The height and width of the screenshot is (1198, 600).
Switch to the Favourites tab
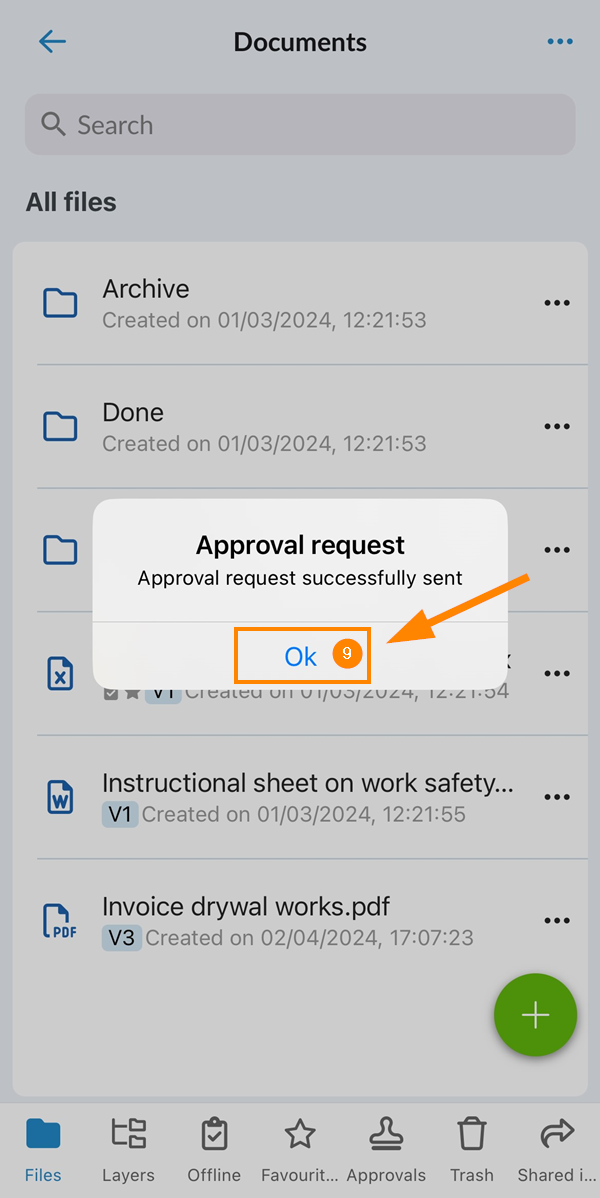(300, 1150)
